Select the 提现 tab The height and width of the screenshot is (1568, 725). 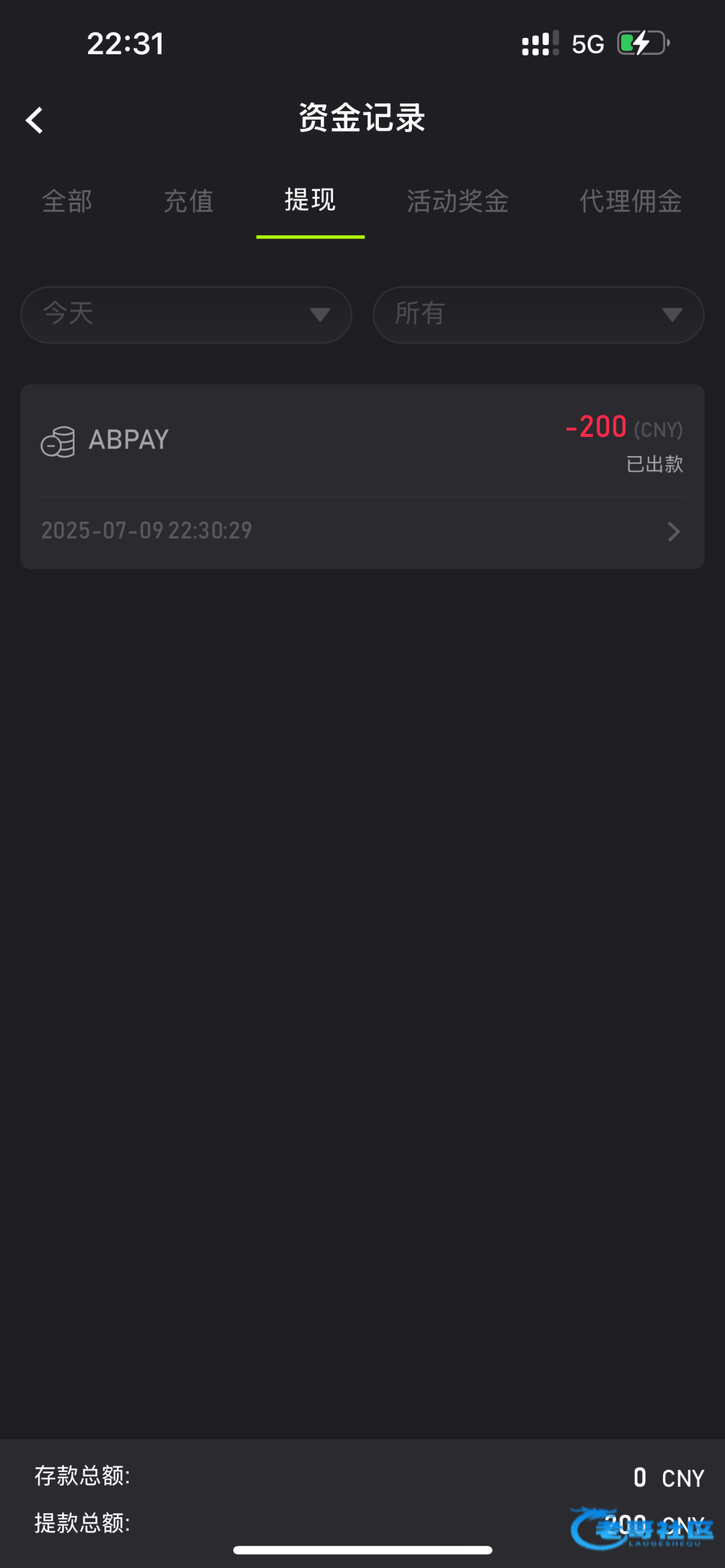310,200
